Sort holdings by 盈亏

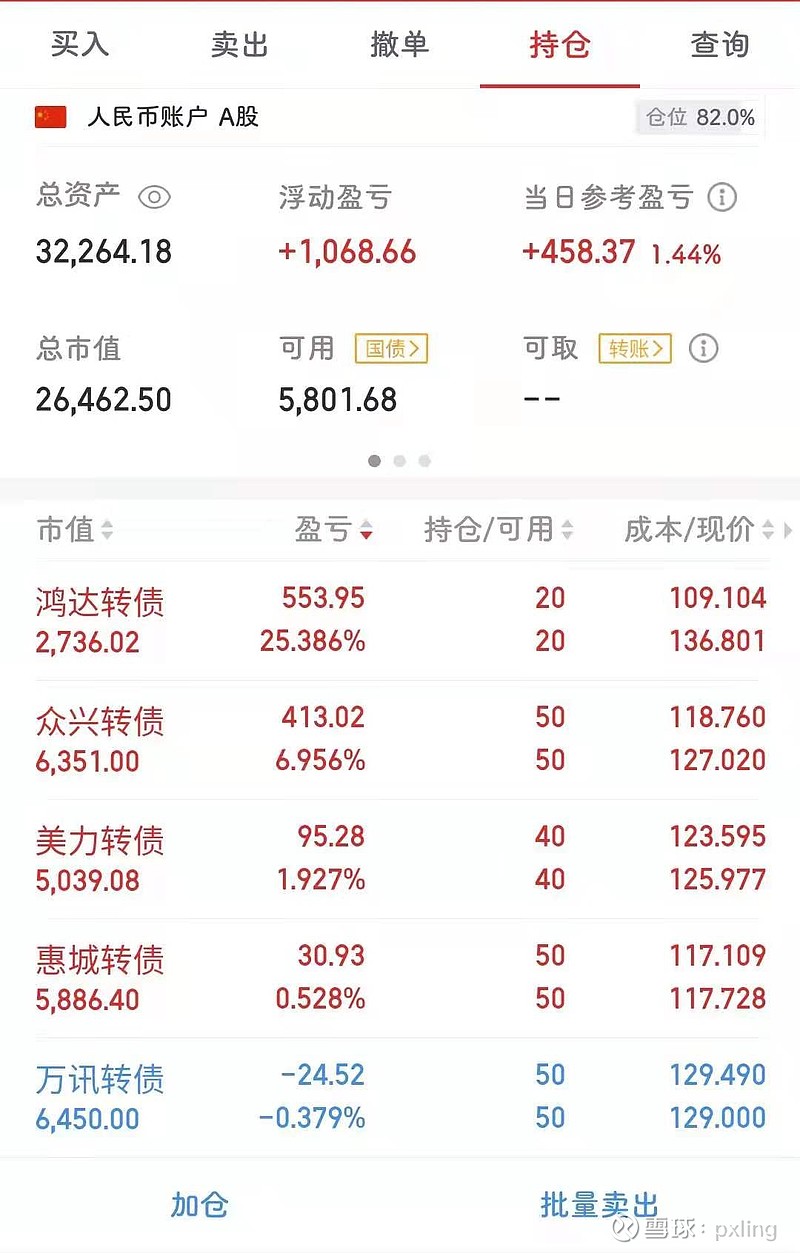334,530
